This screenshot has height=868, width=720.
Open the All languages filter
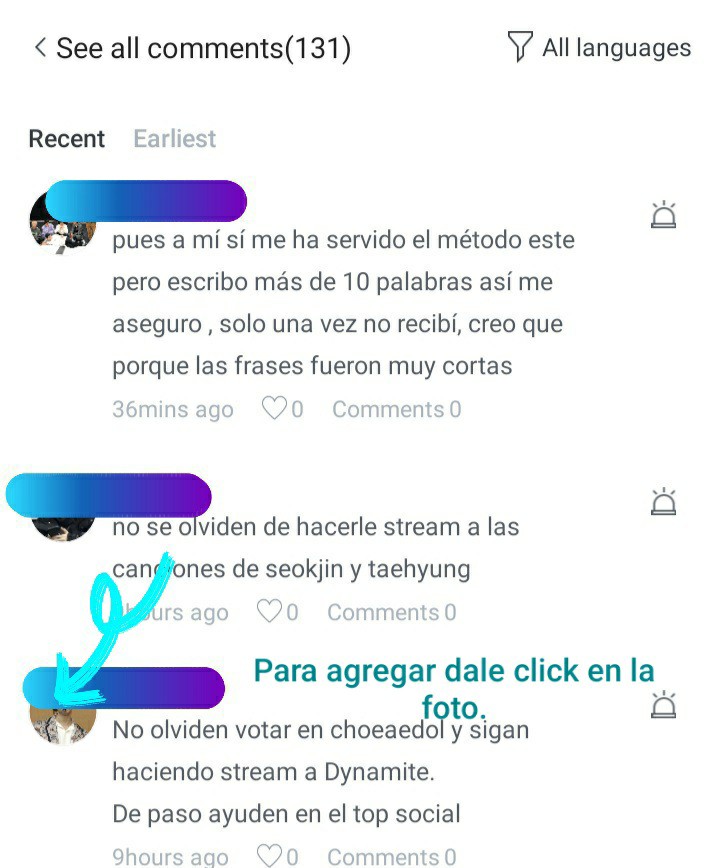600,47
